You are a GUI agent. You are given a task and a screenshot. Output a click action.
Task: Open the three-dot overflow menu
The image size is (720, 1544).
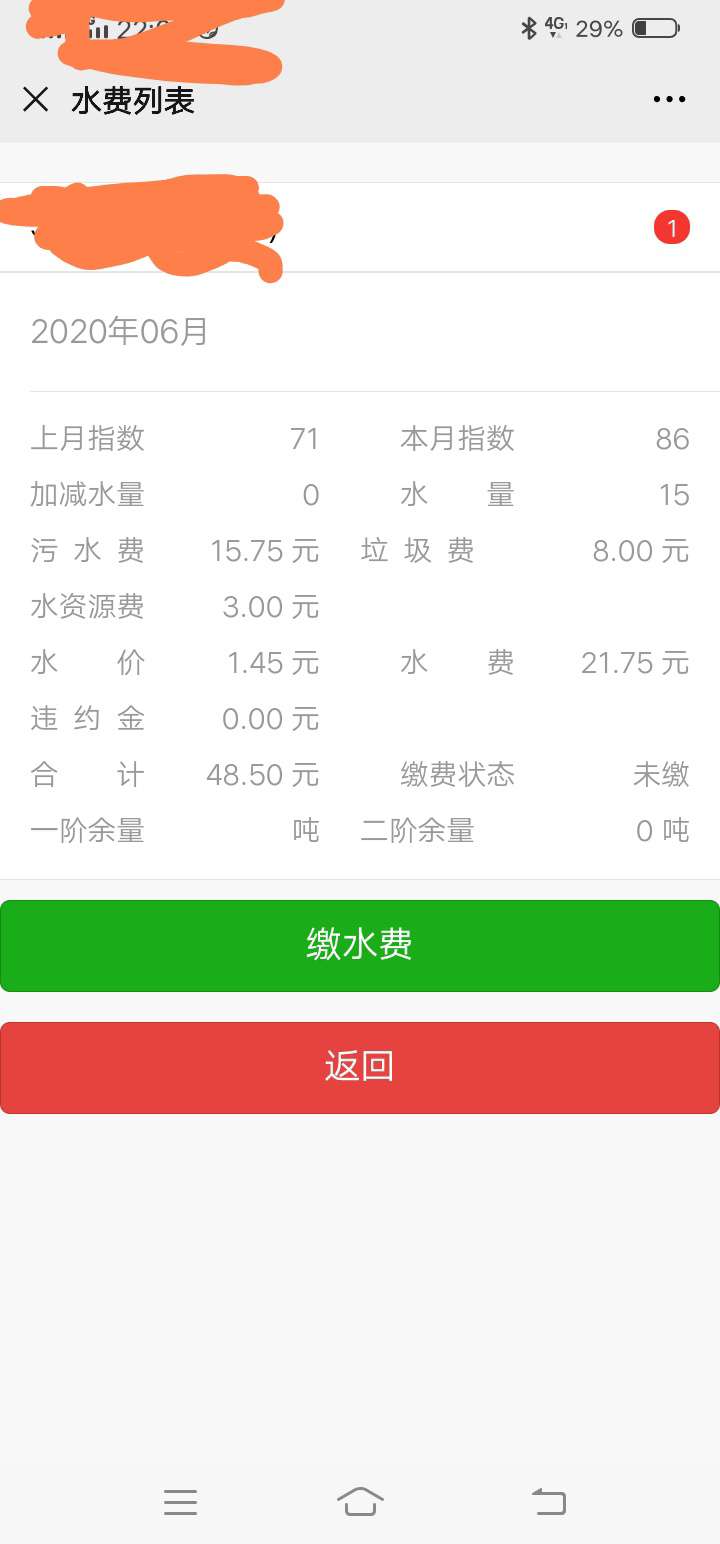(669, 99)
